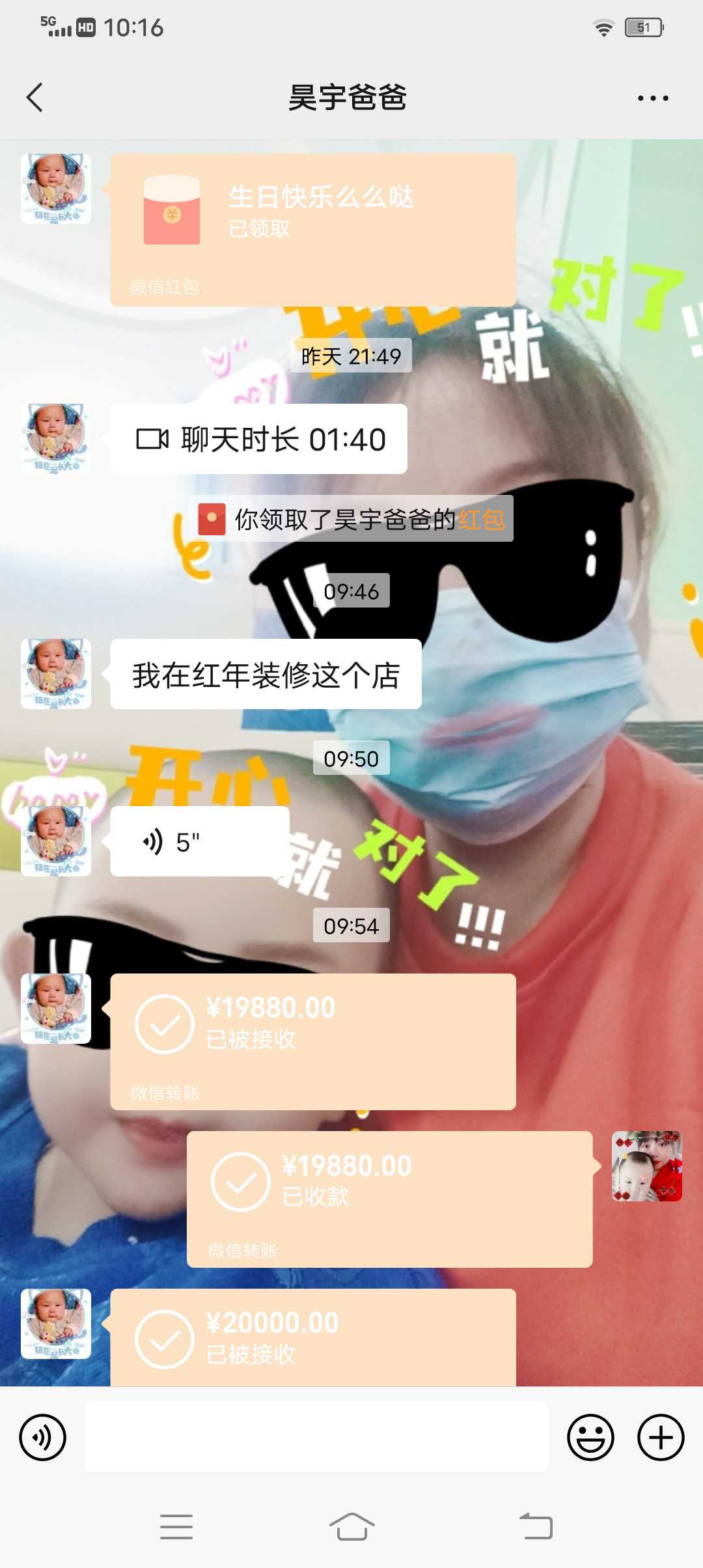Focus the message text field
The width and height of the screenshot is (703, 1568).
pos(317,1436)
